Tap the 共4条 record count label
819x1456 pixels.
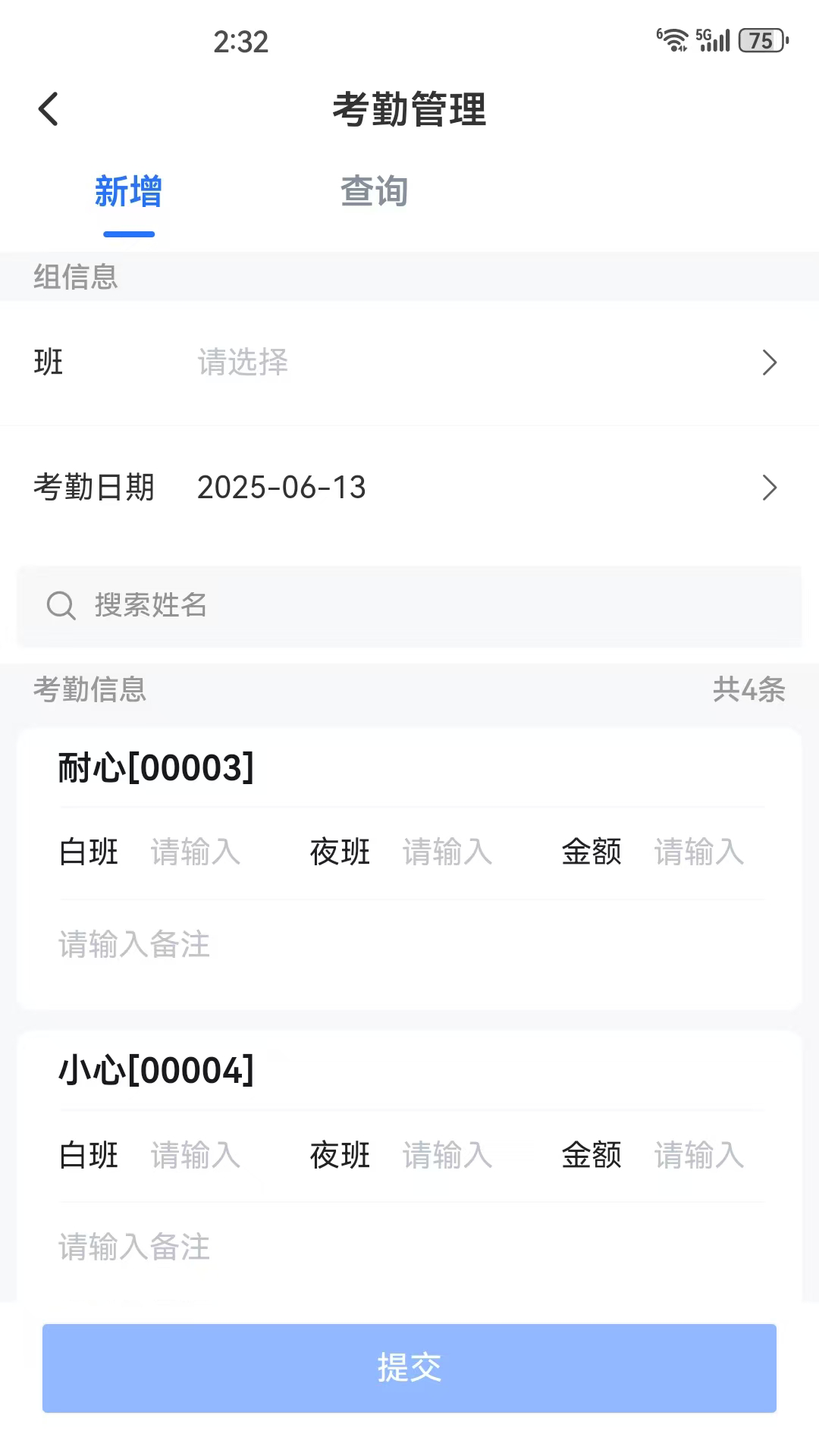coord(749,690)
